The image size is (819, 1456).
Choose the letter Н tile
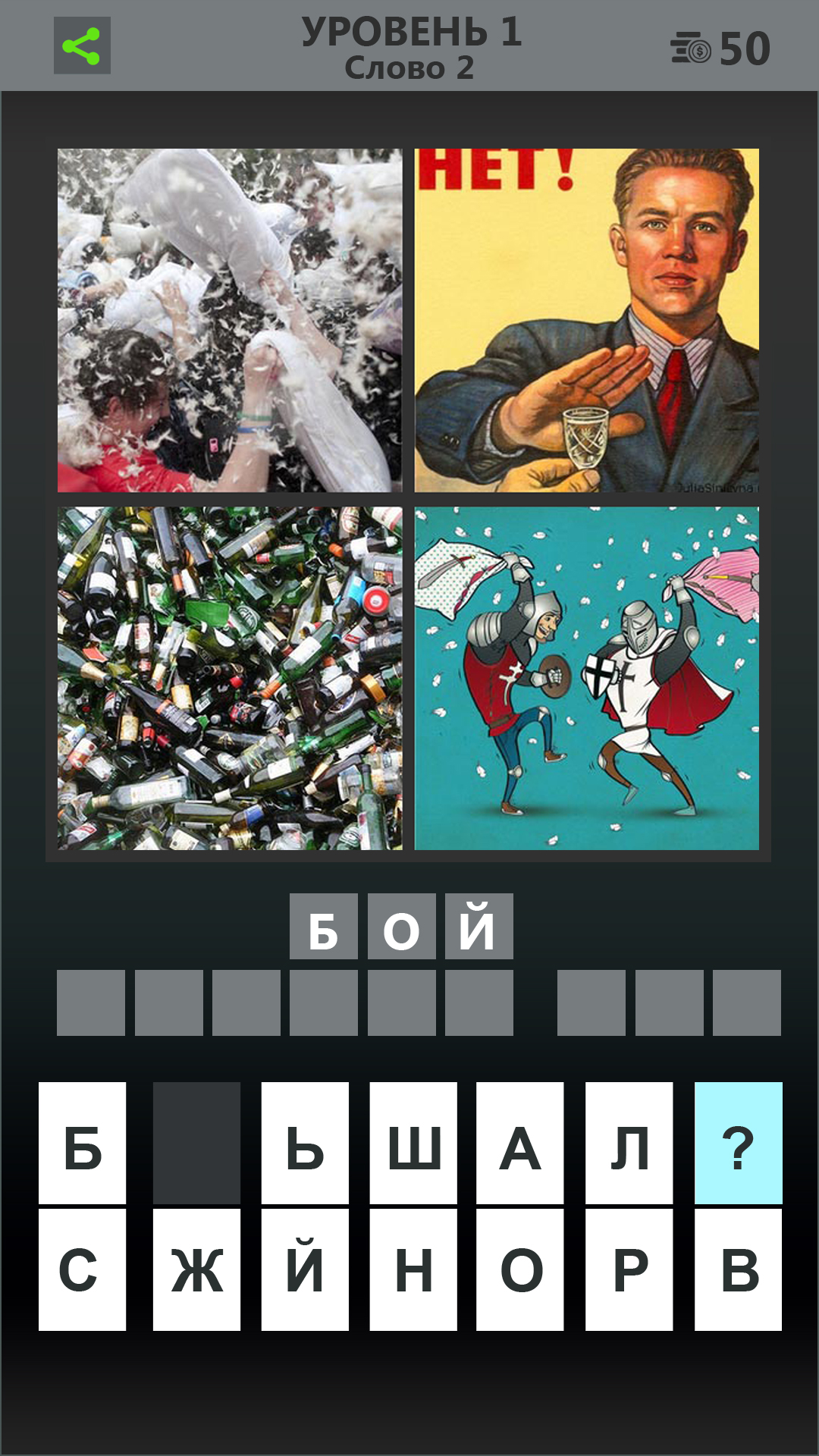click(x=413, y=1269)
